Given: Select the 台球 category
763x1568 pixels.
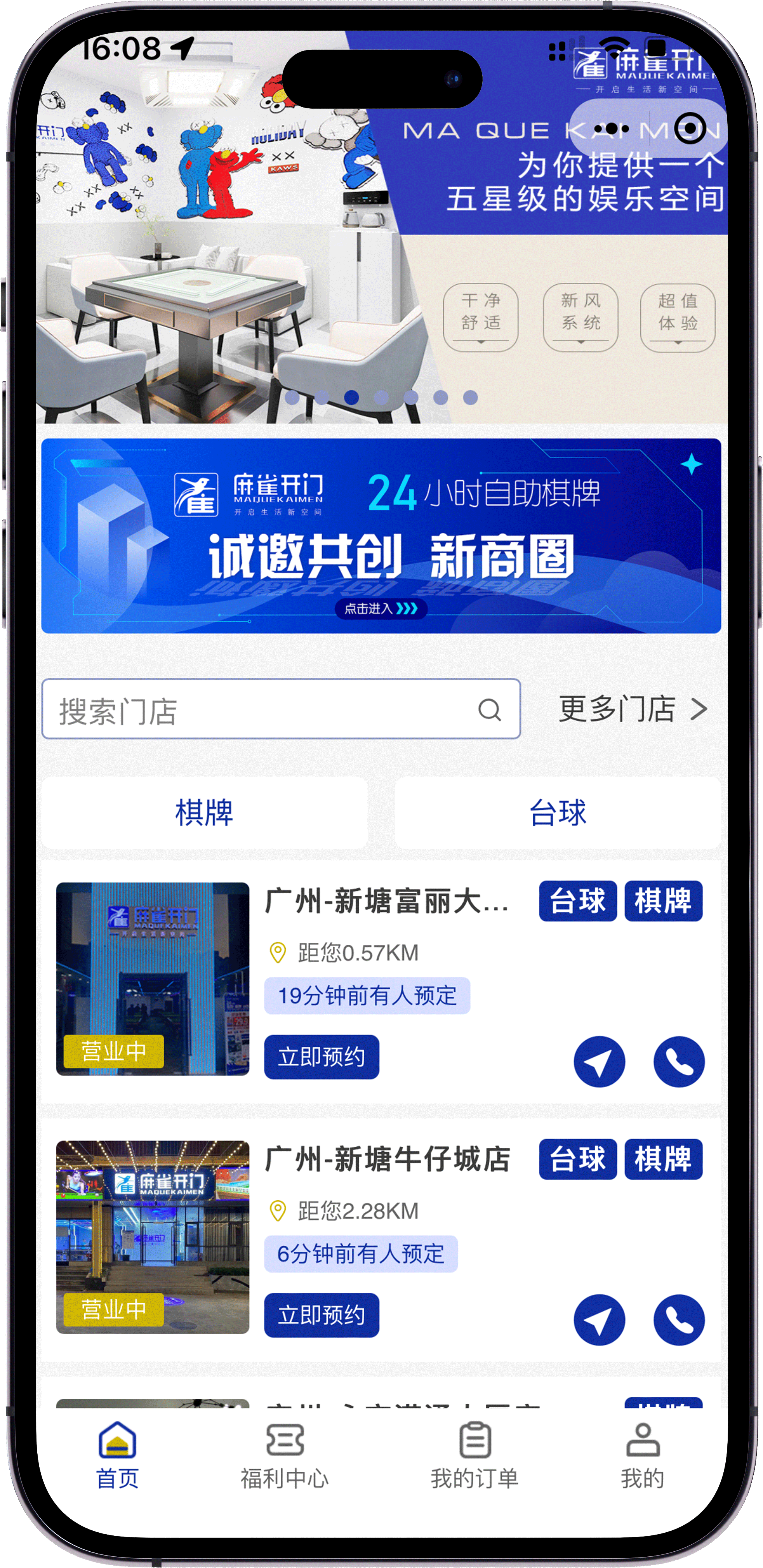Looking at the screenshot, I should (557, 813).
